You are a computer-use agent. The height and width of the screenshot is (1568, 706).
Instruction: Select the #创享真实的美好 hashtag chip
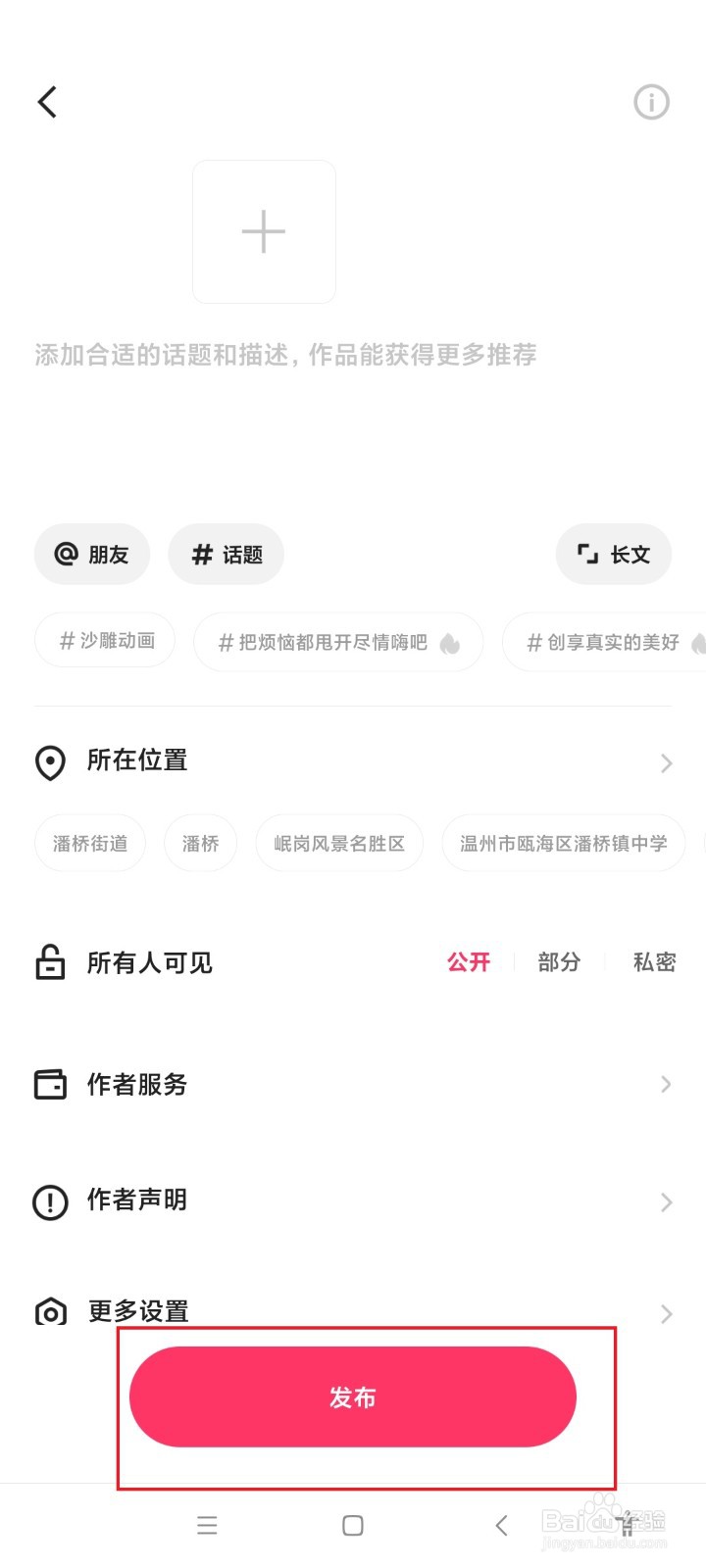point(604,643)
